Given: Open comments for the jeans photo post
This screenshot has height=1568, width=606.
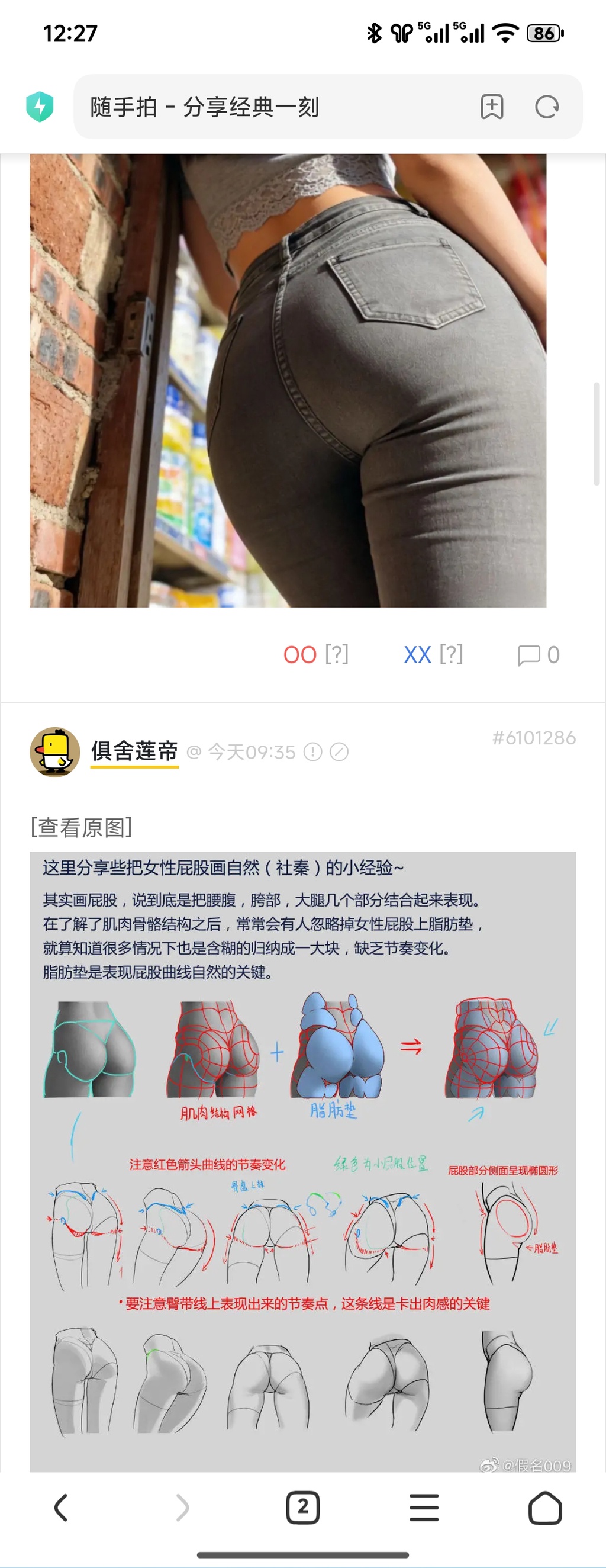Looking at the screenshot, I should 538,655.
